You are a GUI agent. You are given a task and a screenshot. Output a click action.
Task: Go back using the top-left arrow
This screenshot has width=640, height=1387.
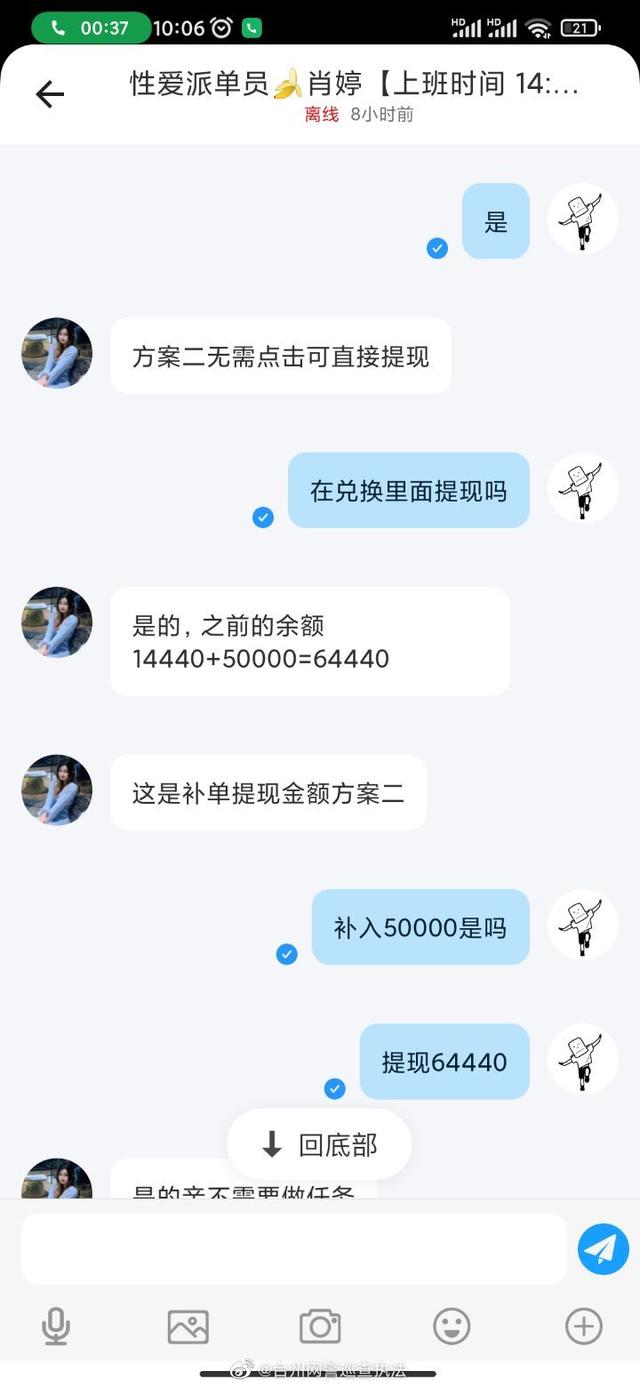pyautogui.click(x=50, y=94)
